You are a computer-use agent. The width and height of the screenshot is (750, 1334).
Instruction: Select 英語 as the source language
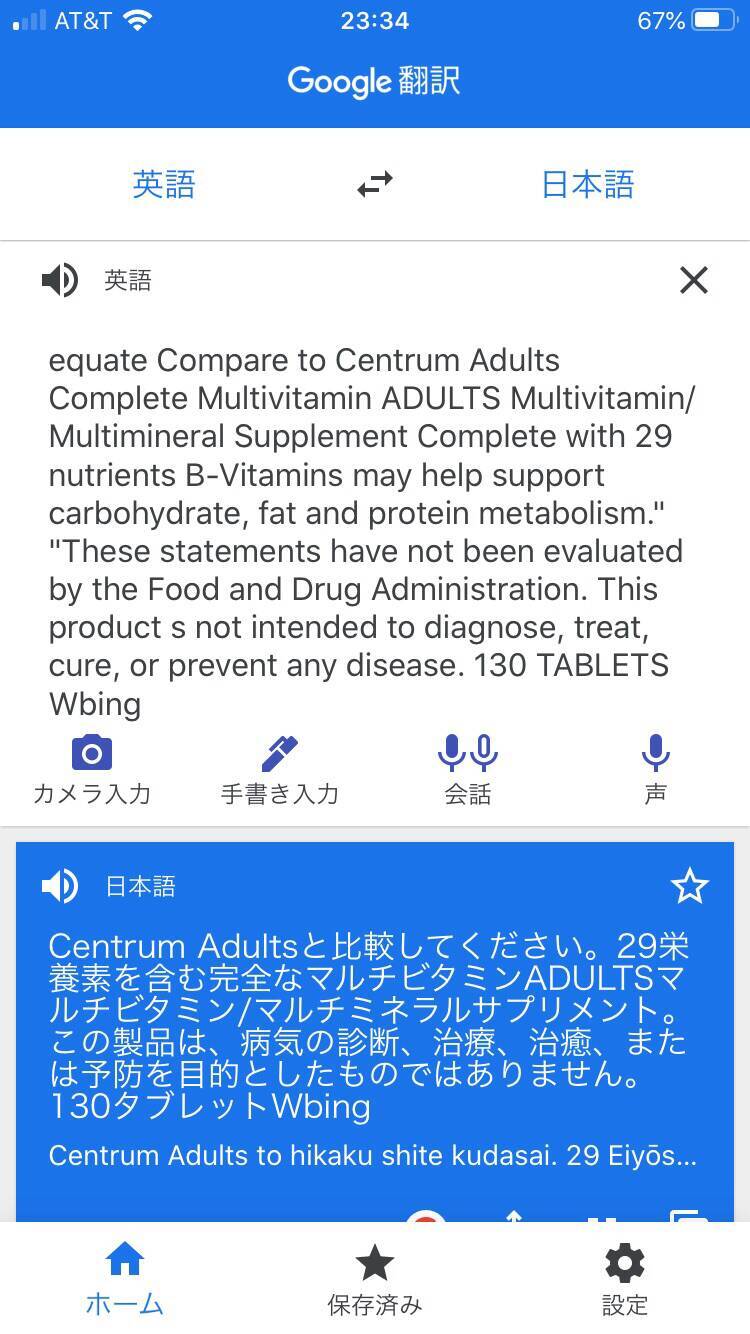(164, 185)
